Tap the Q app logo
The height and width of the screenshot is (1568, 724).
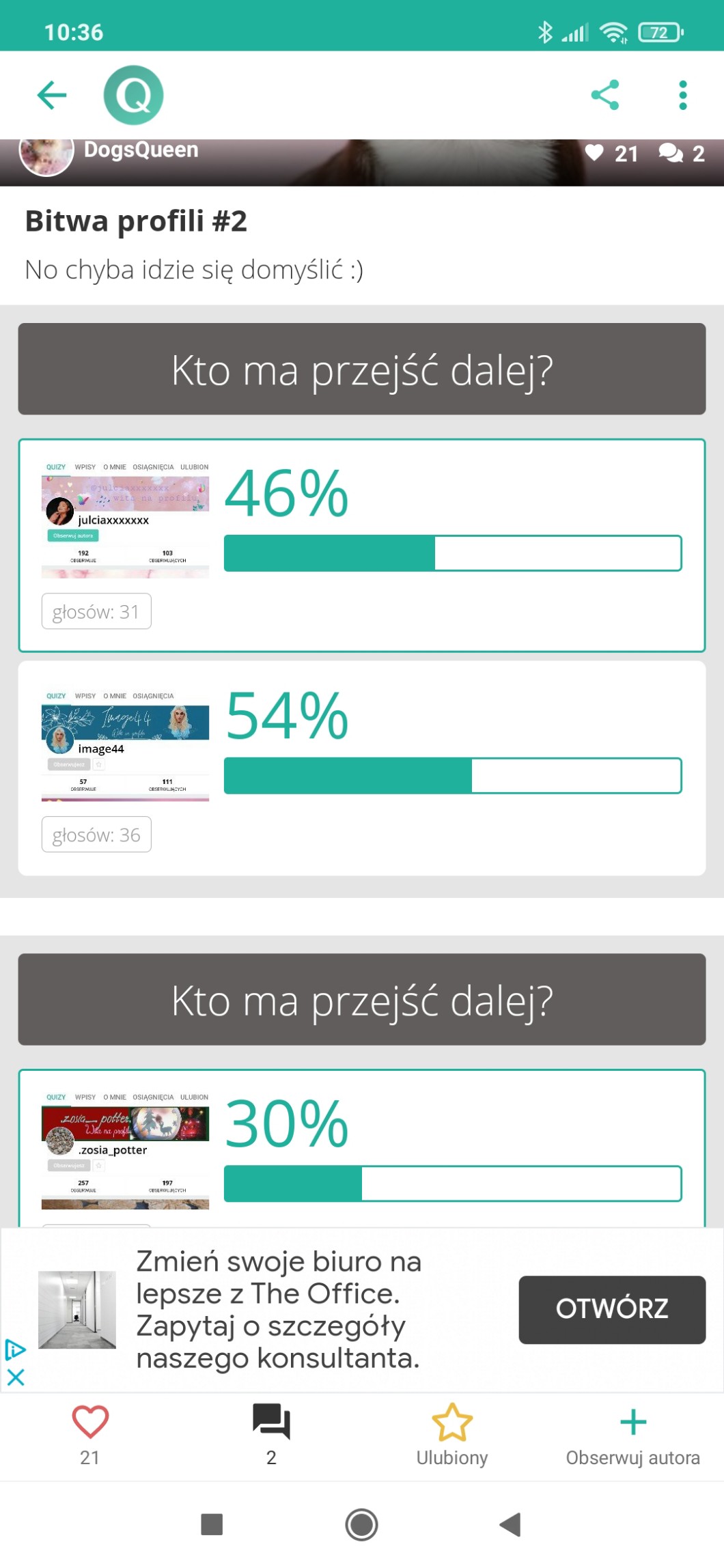pyautogui.click(x=134, y=95)
